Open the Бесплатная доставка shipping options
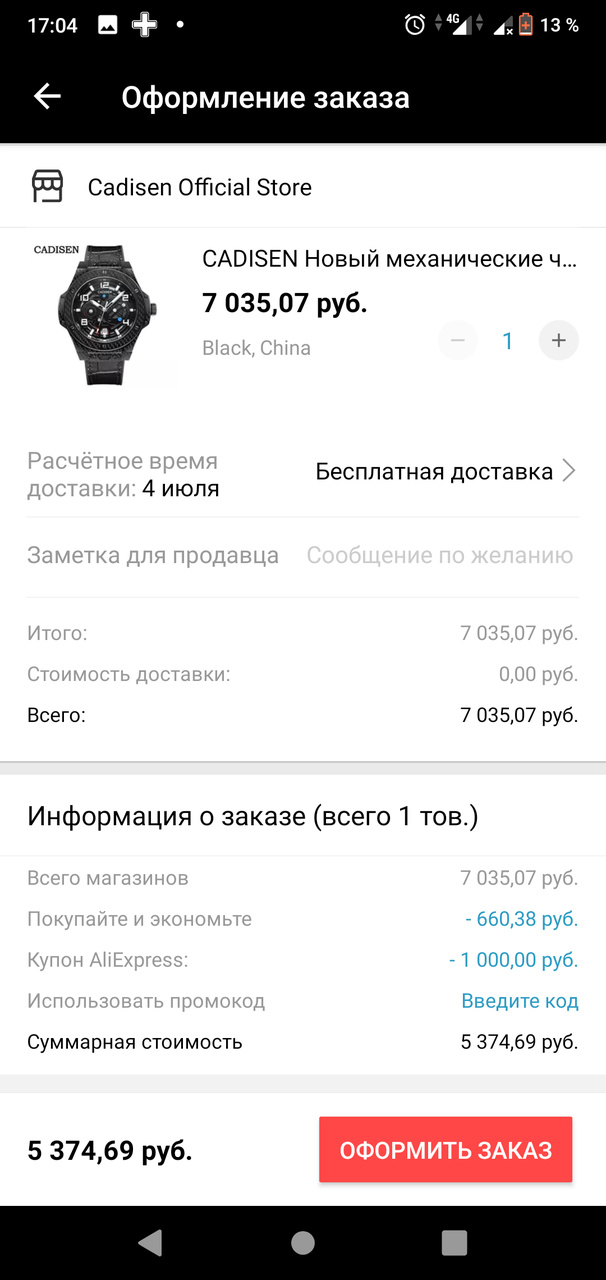The height and width of the screenshot is (1280, 606). [x=445, y=472]
